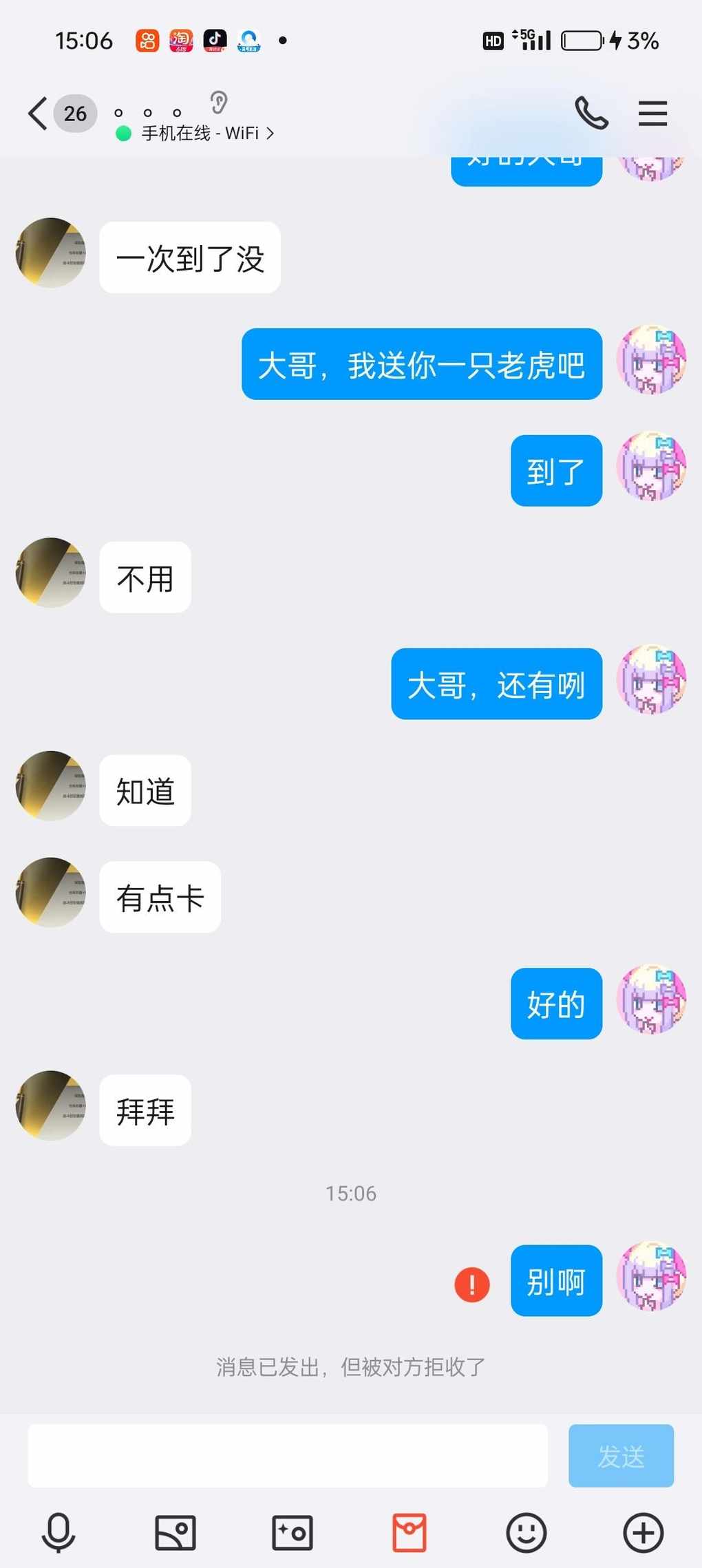Open the emoji sticker panel
The image size is (702, 1568).
526,1533
